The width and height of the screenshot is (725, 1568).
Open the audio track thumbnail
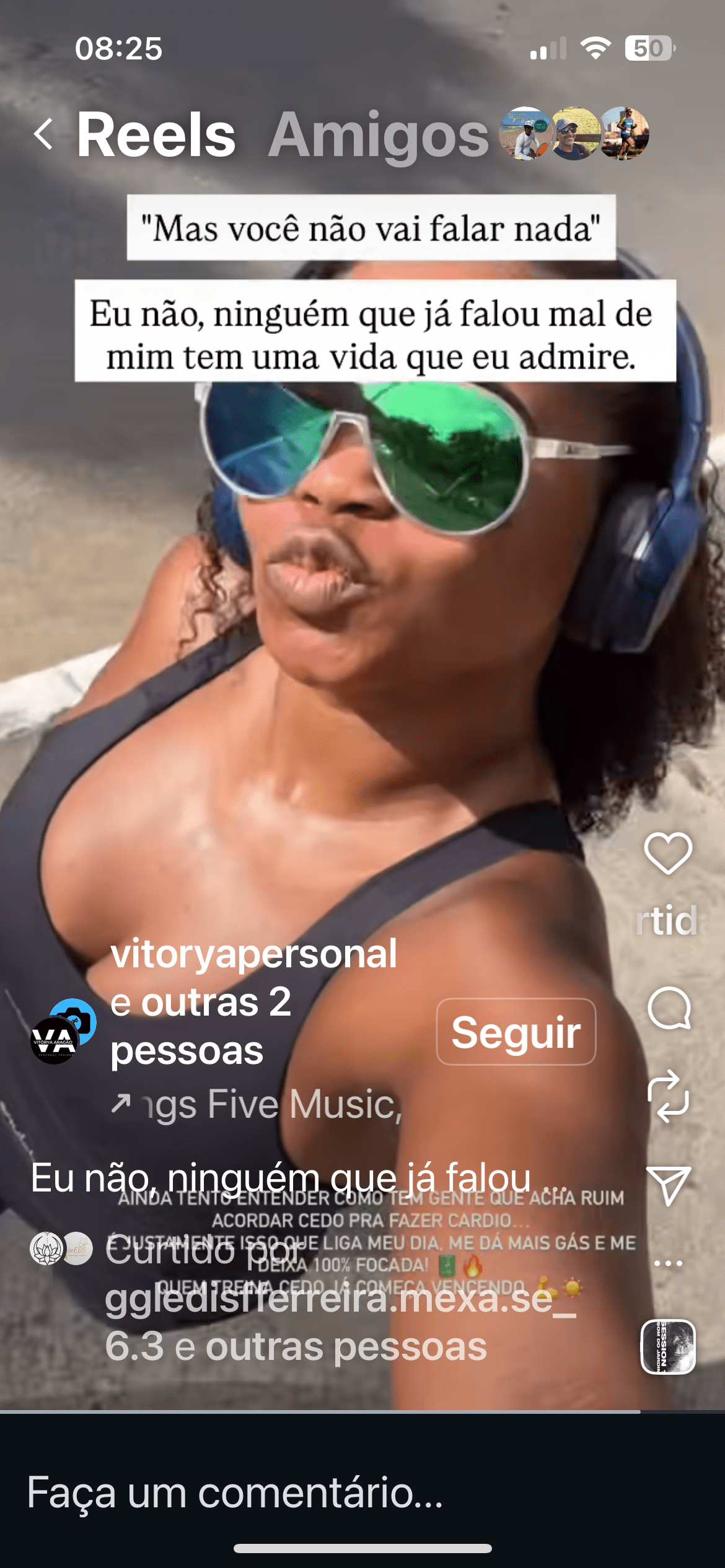667,1347
